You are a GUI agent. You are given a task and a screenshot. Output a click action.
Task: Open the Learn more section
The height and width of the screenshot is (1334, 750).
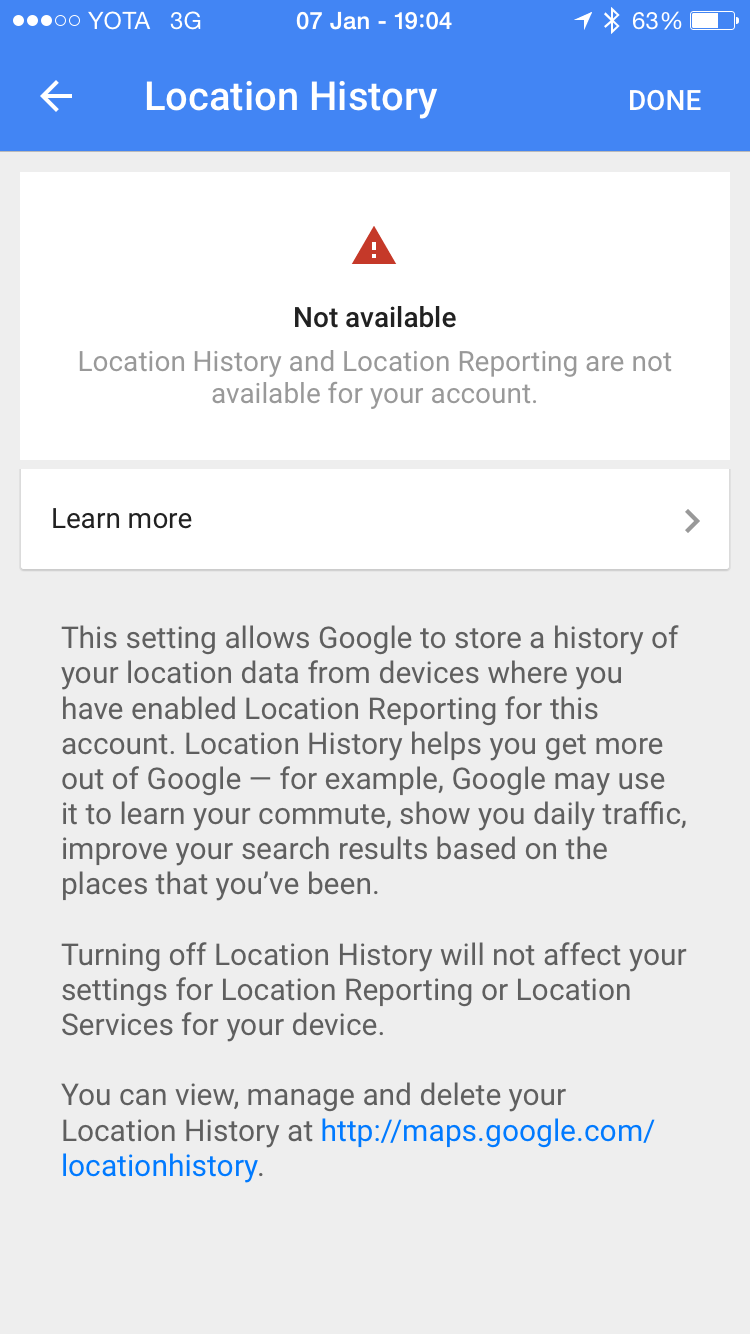[374, 519]
